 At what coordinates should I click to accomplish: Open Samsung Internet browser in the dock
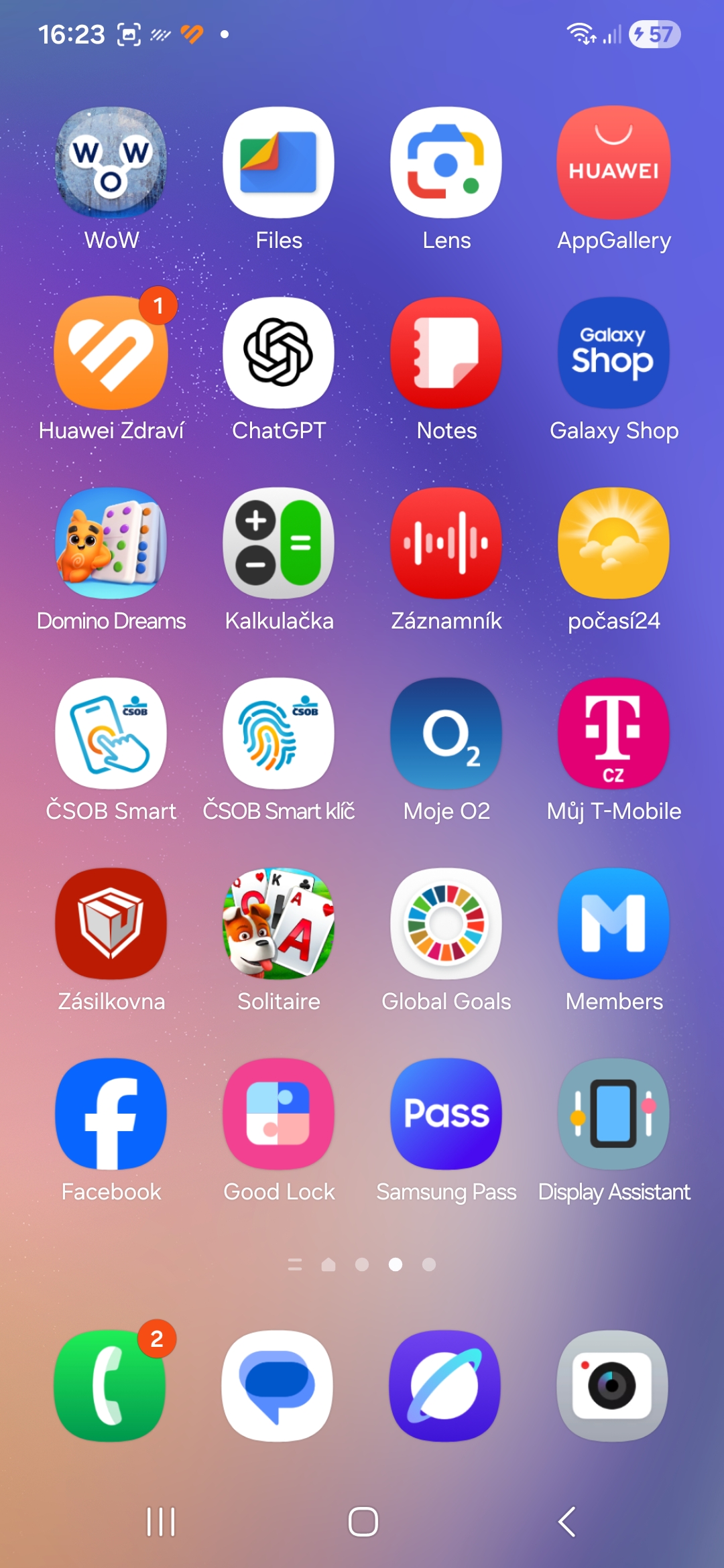(444, 1386)
